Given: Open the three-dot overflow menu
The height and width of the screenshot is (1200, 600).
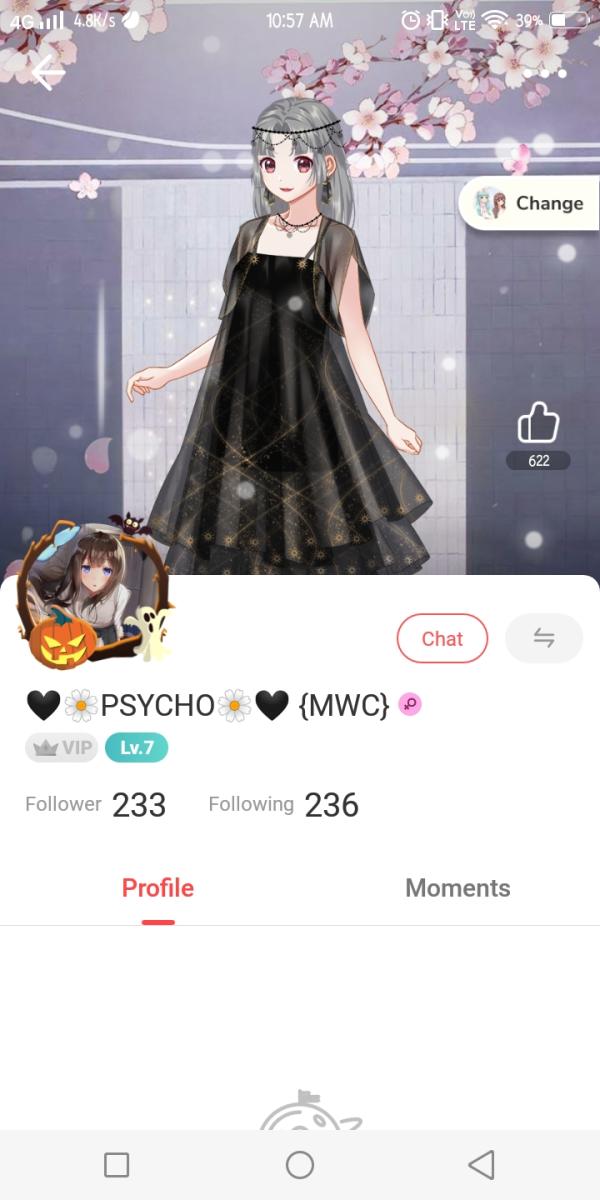Looking at the screenshot, I should (x=543, y=73).
